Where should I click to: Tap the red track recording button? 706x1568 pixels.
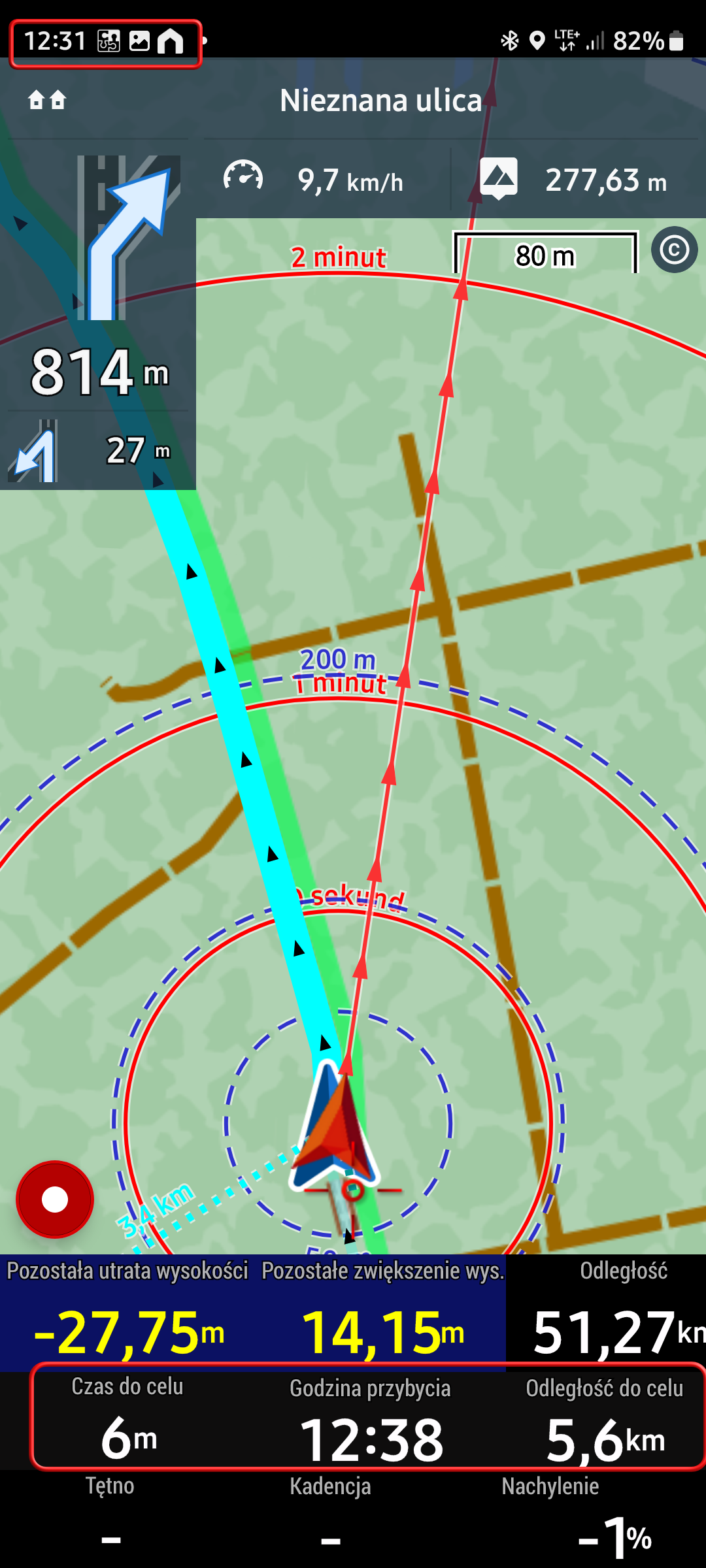click(55, 1199)
